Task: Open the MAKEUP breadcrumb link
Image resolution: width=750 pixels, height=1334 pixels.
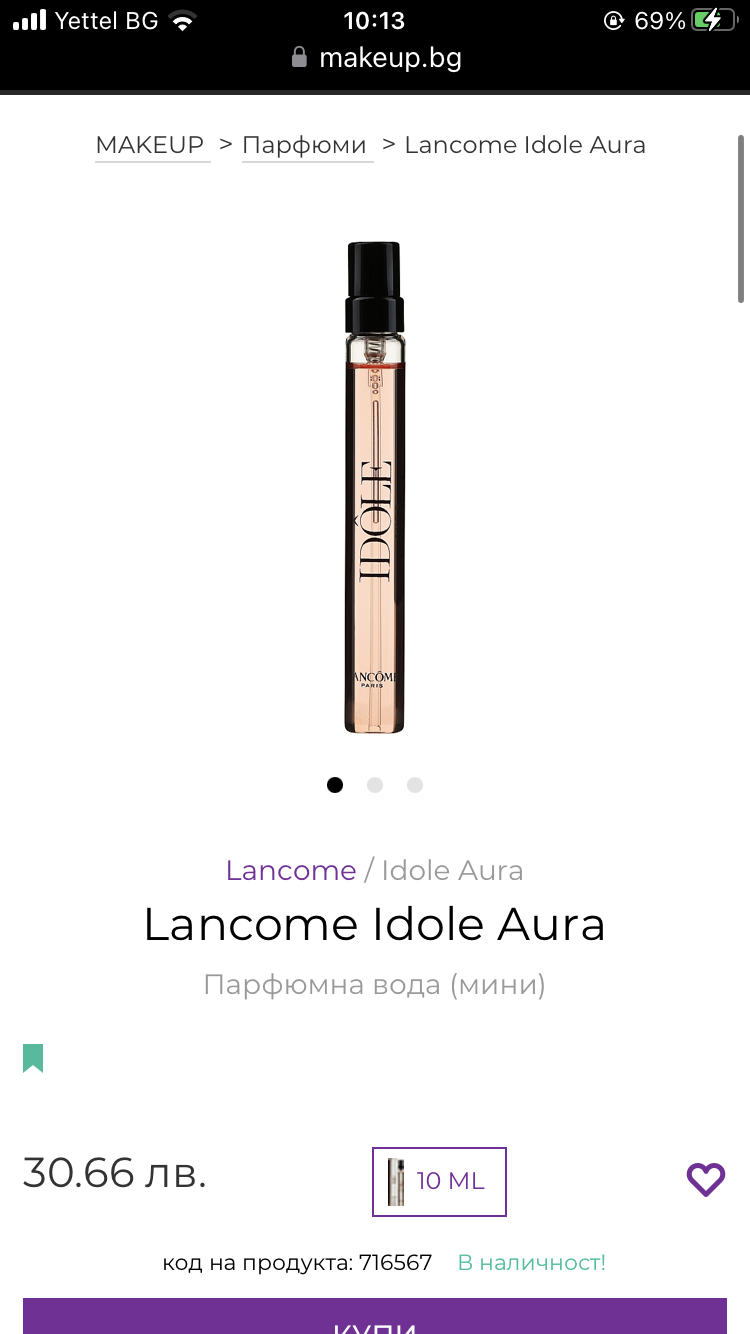Action: (150, 145)
